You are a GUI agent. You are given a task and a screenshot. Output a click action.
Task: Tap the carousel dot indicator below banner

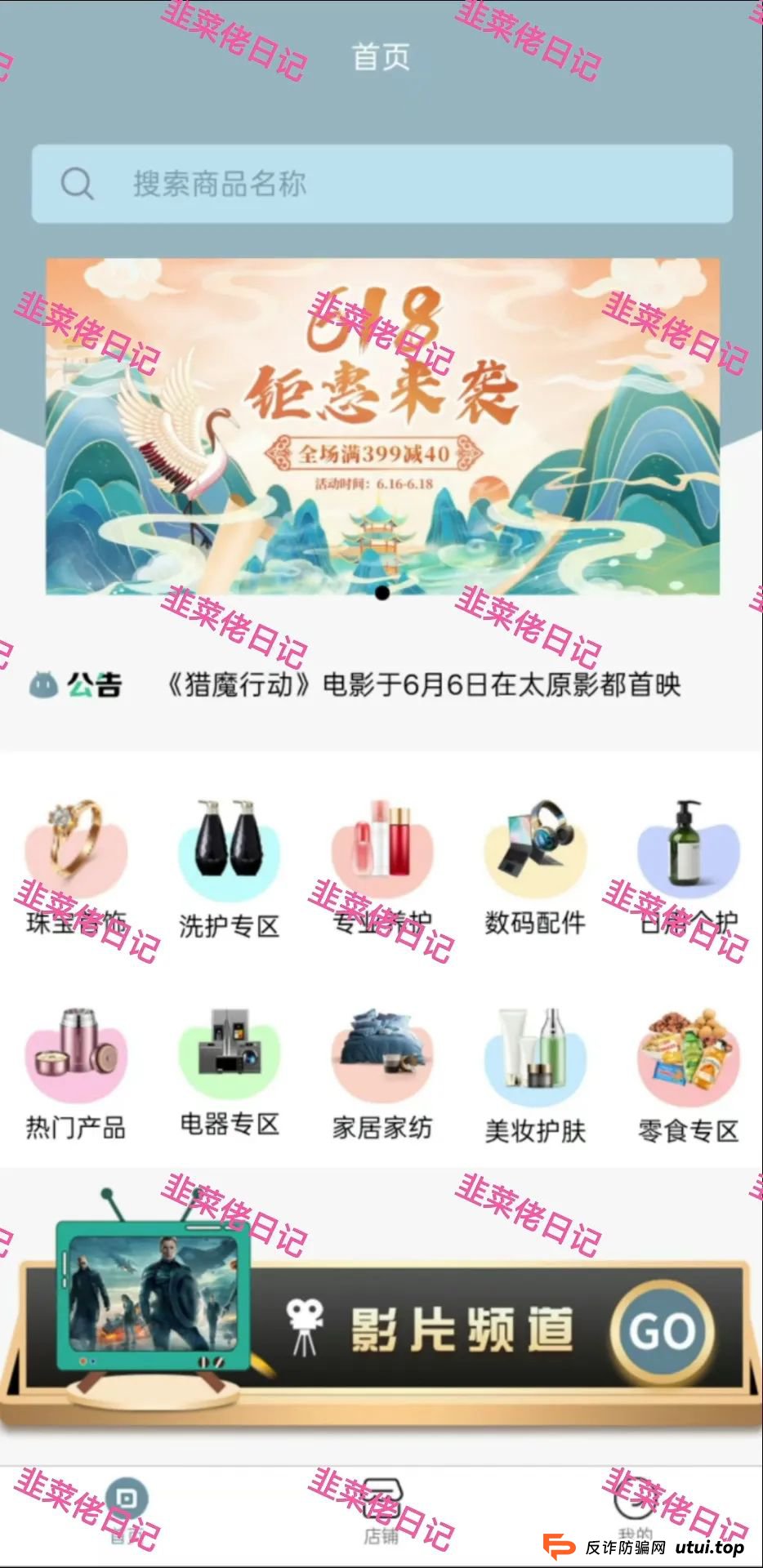(x=381, y=594)
